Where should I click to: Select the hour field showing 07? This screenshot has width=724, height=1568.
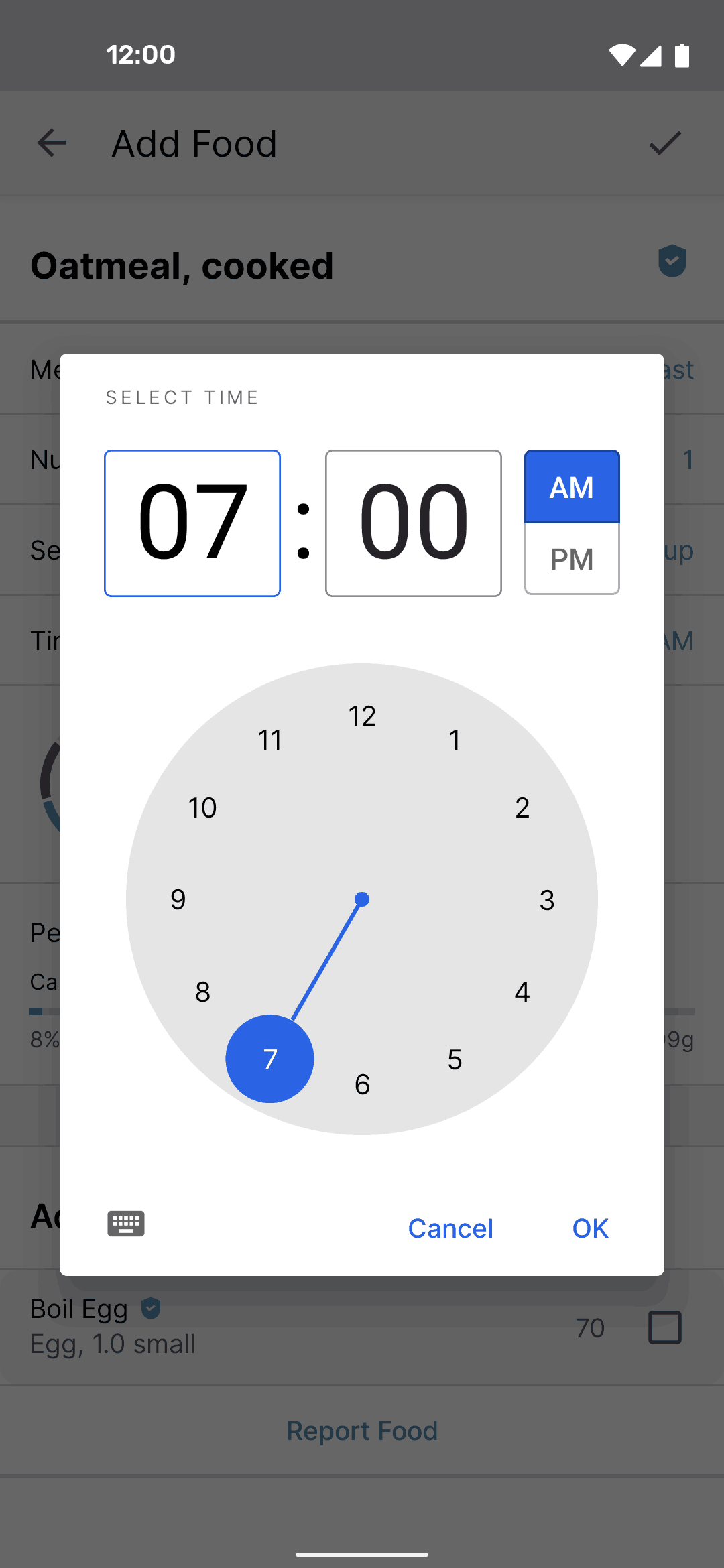click(x=192, y=523)
